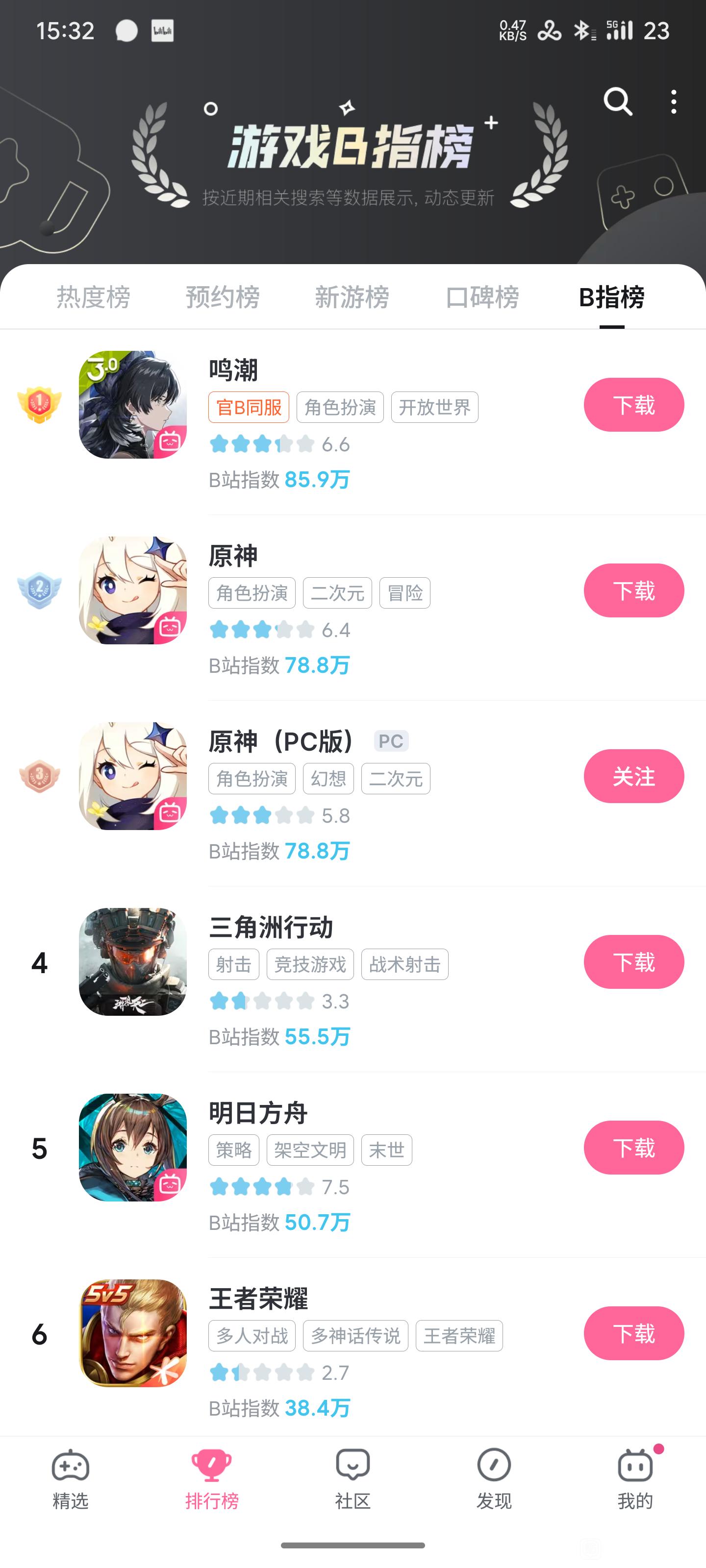The image size is (706, 1568).
Task: Select the 官B同服 tag under 鸣潮
Action: [249, 407]
